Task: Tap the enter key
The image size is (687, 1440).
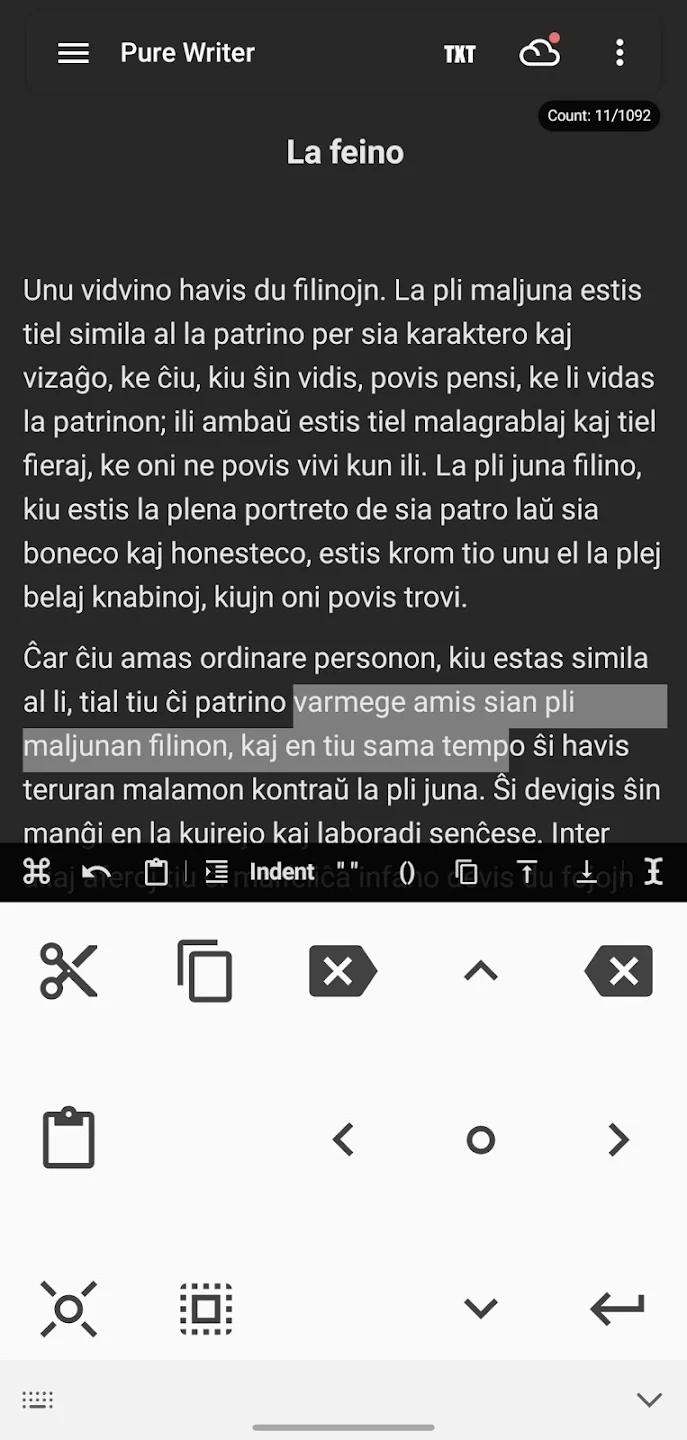Action: pos(618,1308)
